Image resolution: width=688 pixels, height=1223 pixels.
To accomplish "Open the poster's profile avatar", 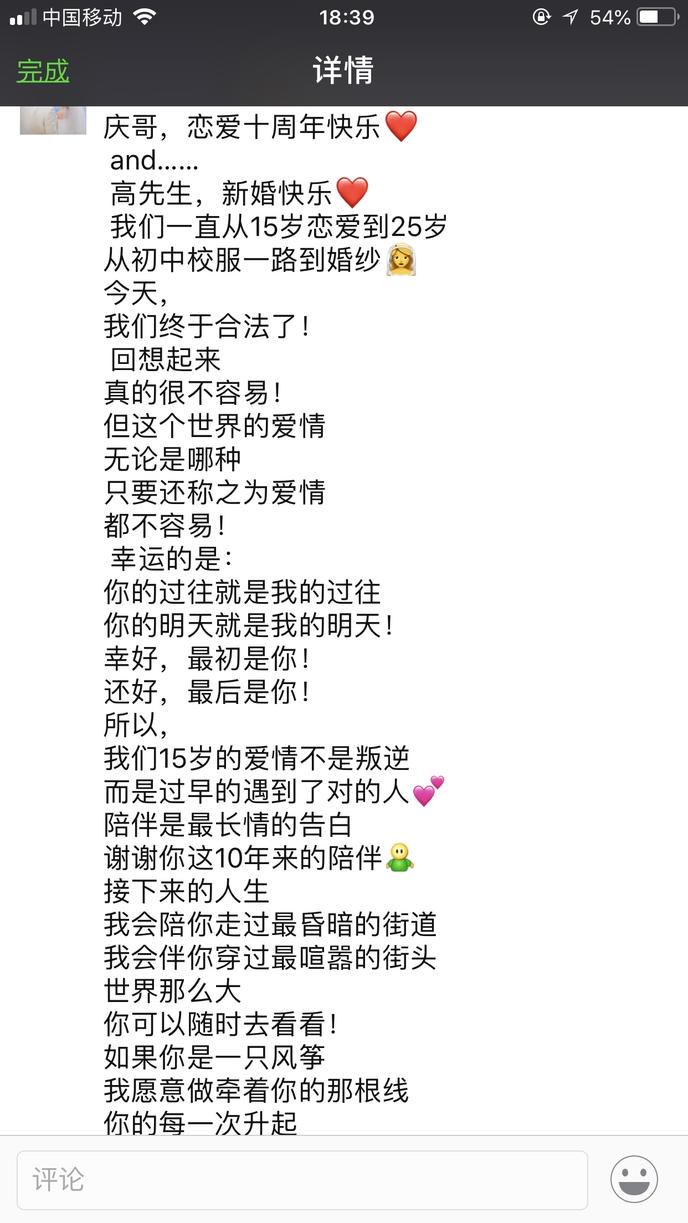I will pyautogui.click(x=53, y=120).
